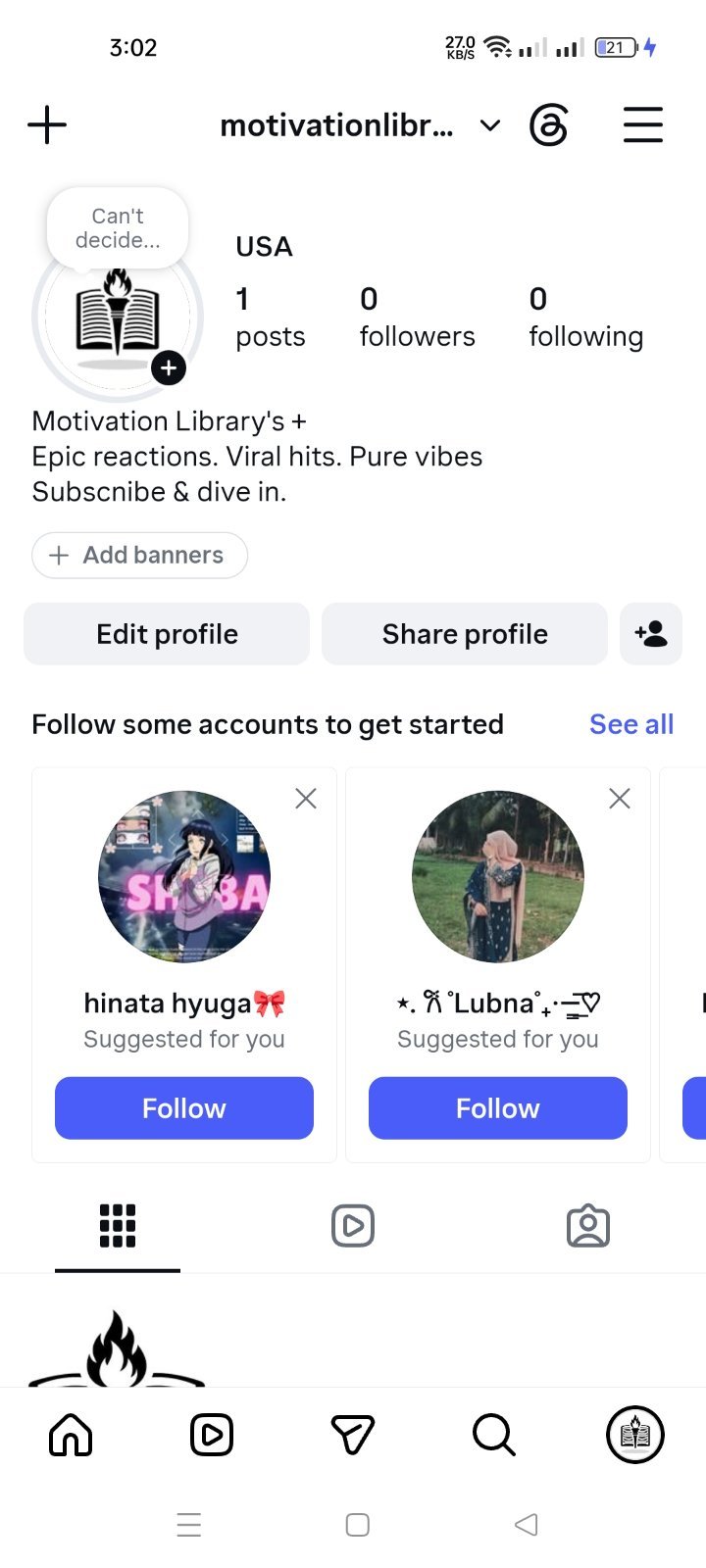706x1568 pixels.
Task: Open direct messages from the bottom bar
Action: tap(353, 1436)
